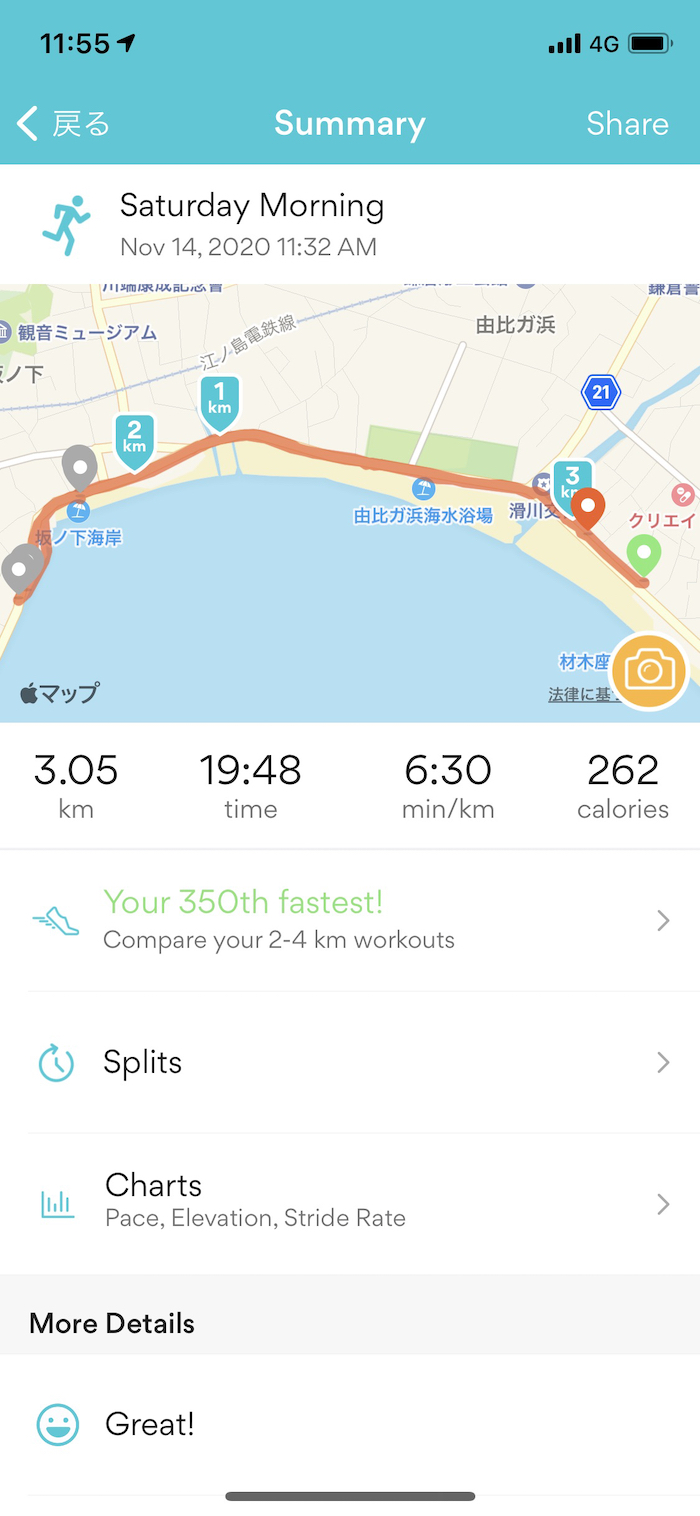Share this workout summary

coord(627,124)
